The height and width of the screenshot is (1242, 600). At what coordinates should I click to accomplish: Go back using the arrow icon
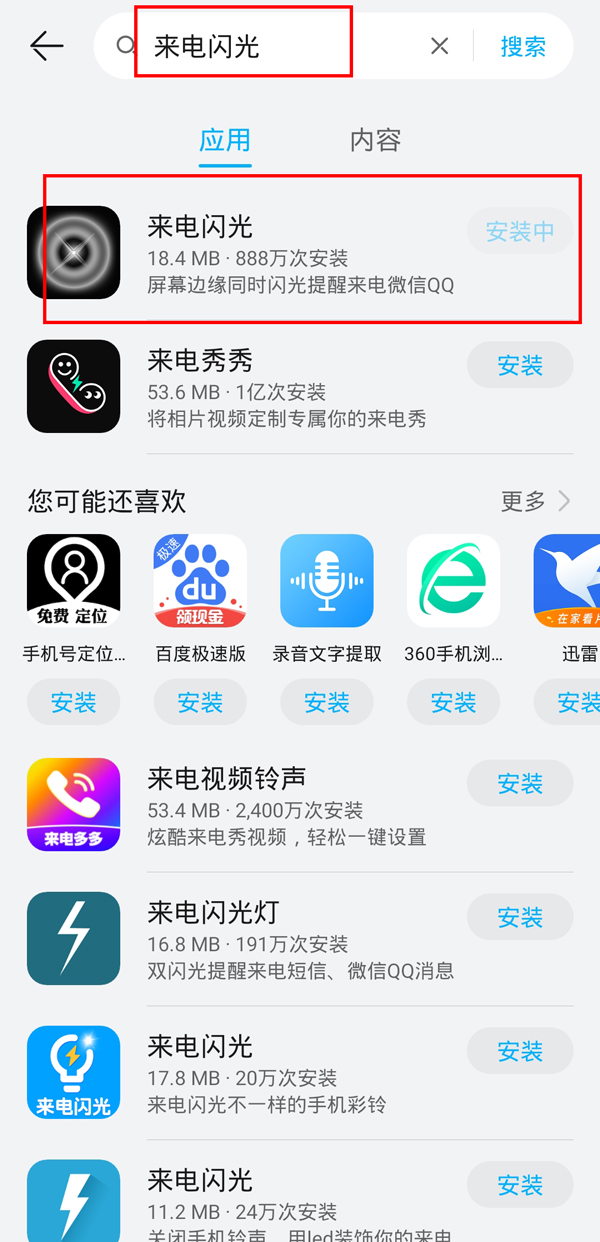click(x=46, y=46)
